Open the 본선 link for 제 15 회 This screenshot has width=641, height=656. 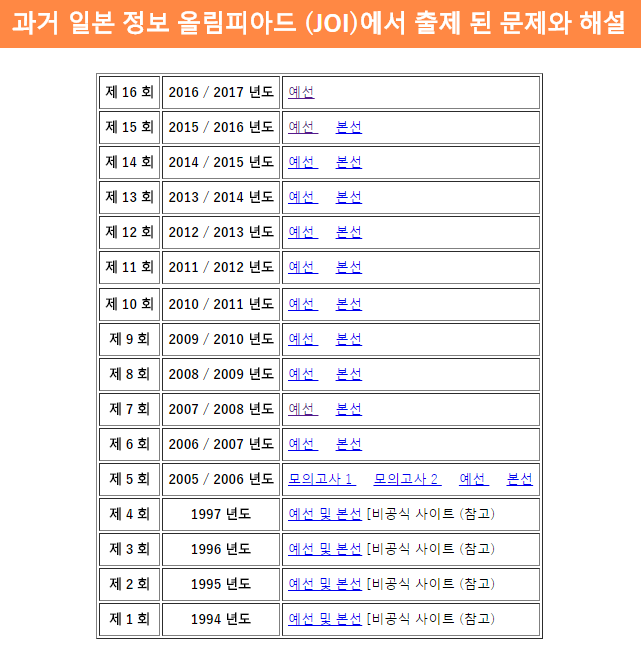[x=348, y=127]
